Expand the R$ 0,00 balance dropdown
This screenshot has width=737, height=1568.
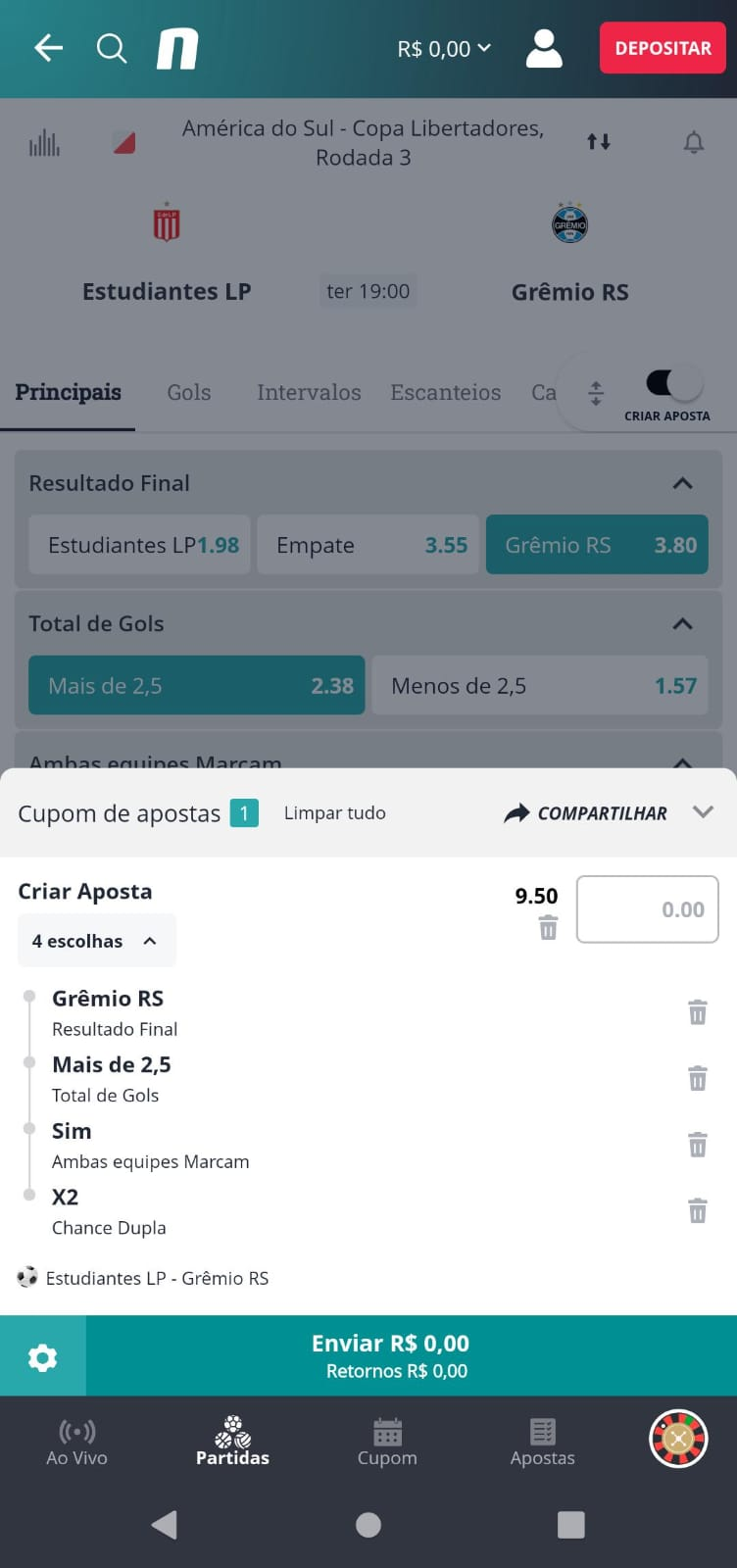444,48
